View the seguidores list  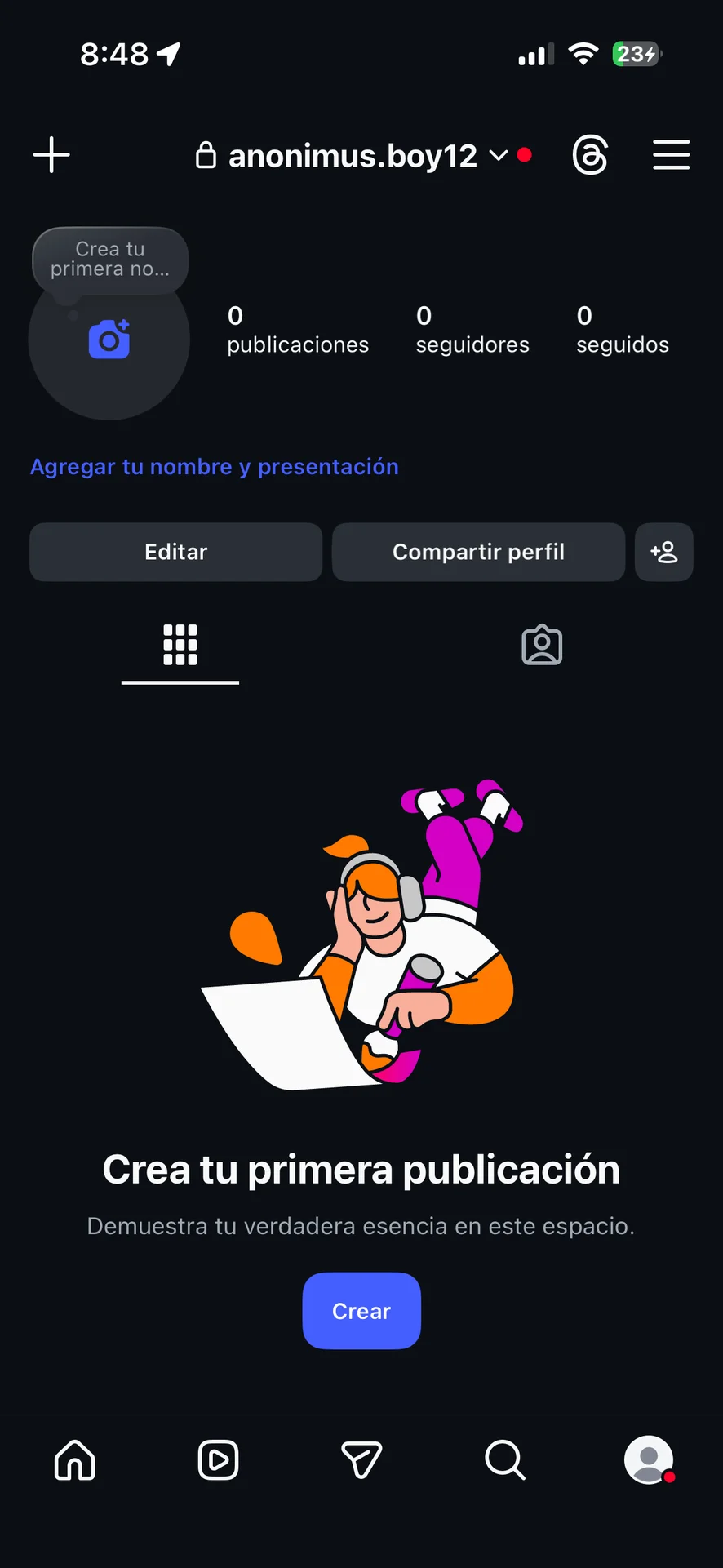click(472, 329)
